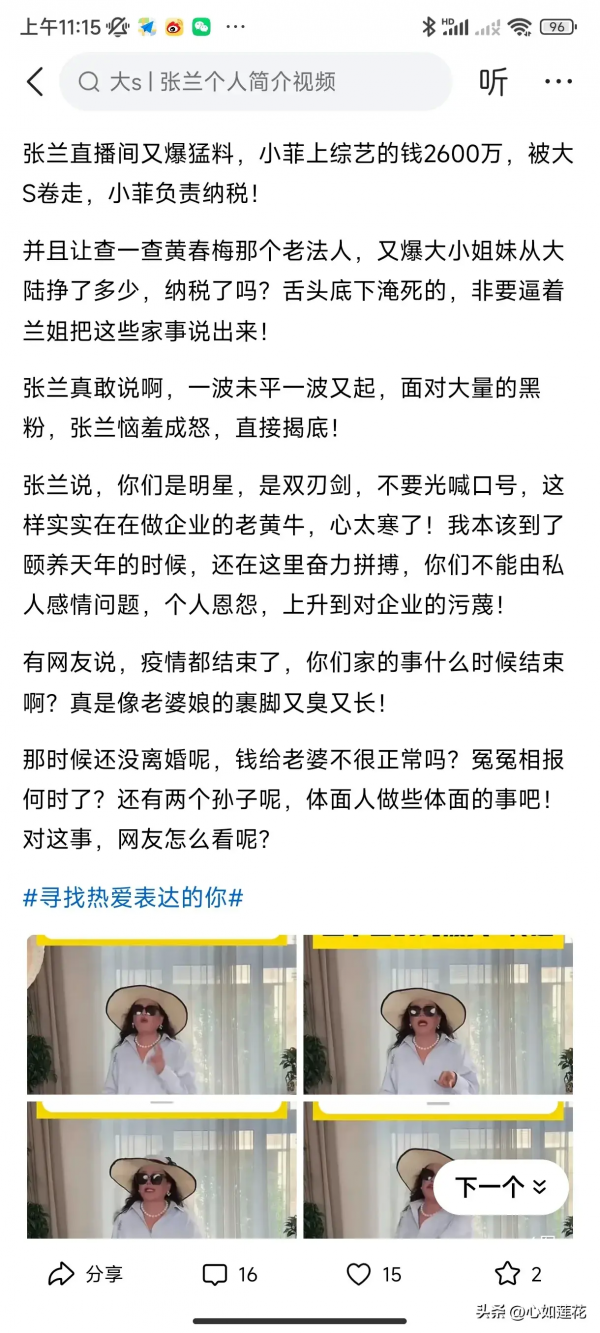Viewport: 600px width, 1333px height.
Task: Go back using the arrow icon
Action: coord(35,82)
